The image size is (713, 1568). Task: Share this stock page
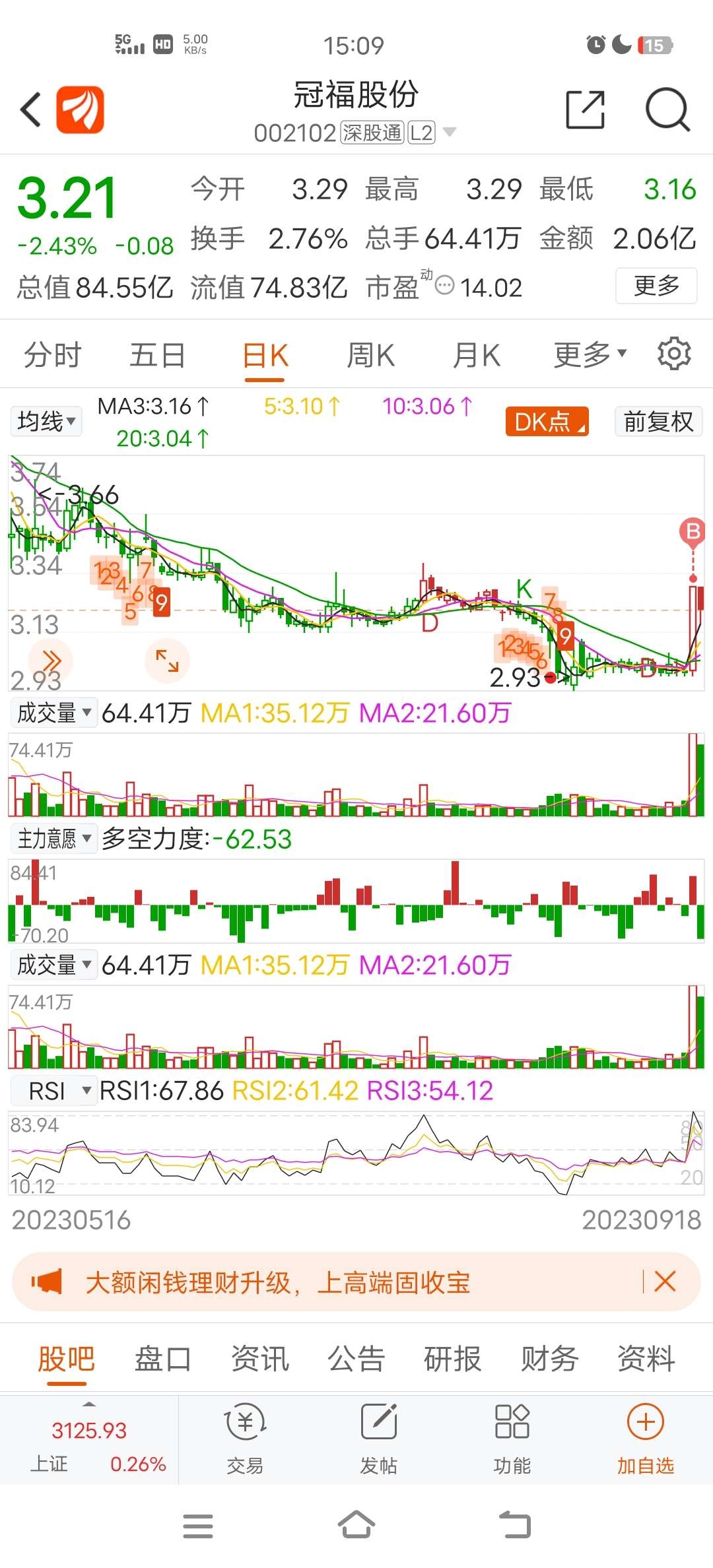pyautogui.click(x=586, y=110)
